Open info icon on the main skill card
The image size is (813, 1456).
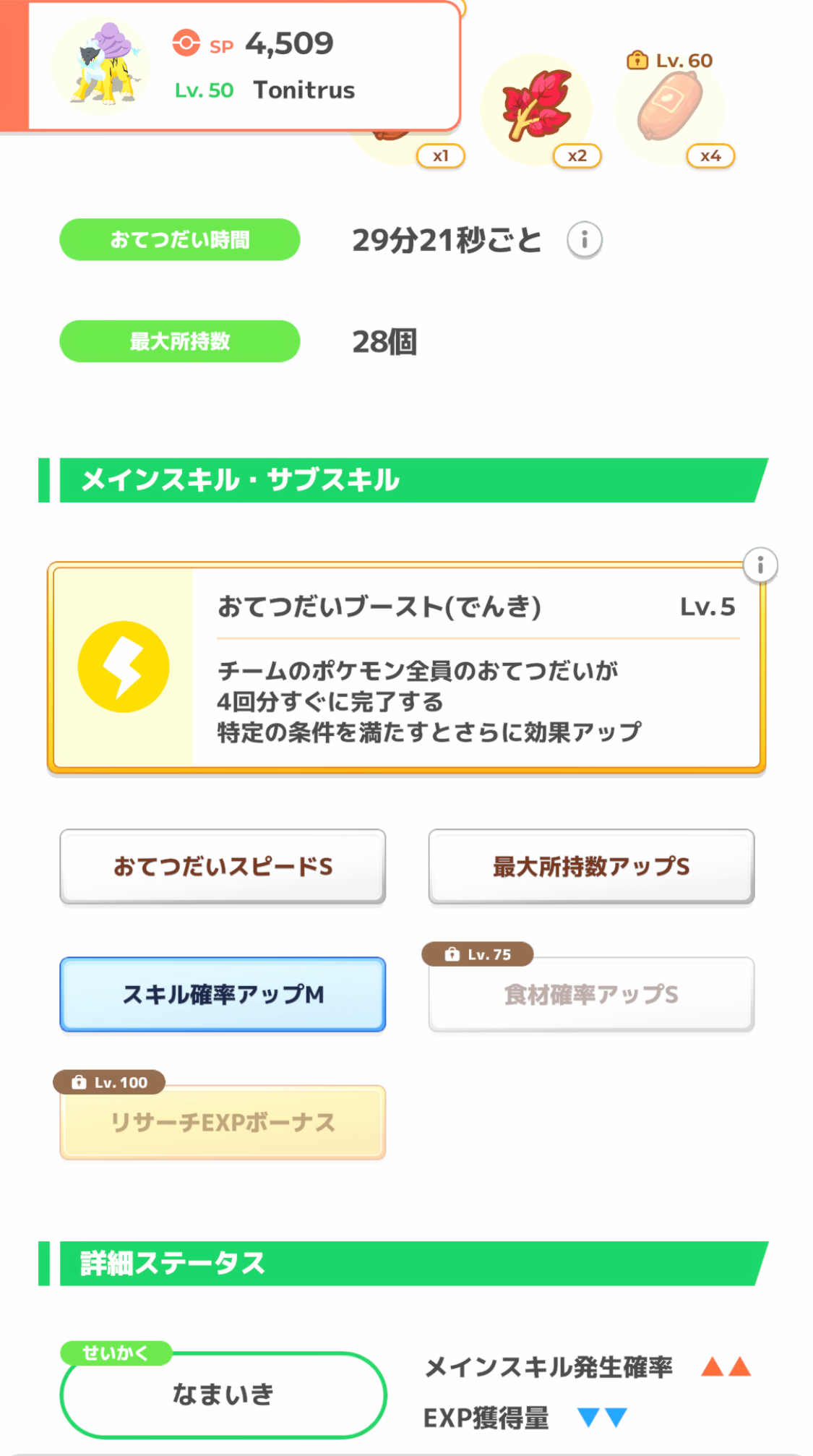(x=760, y=565)
